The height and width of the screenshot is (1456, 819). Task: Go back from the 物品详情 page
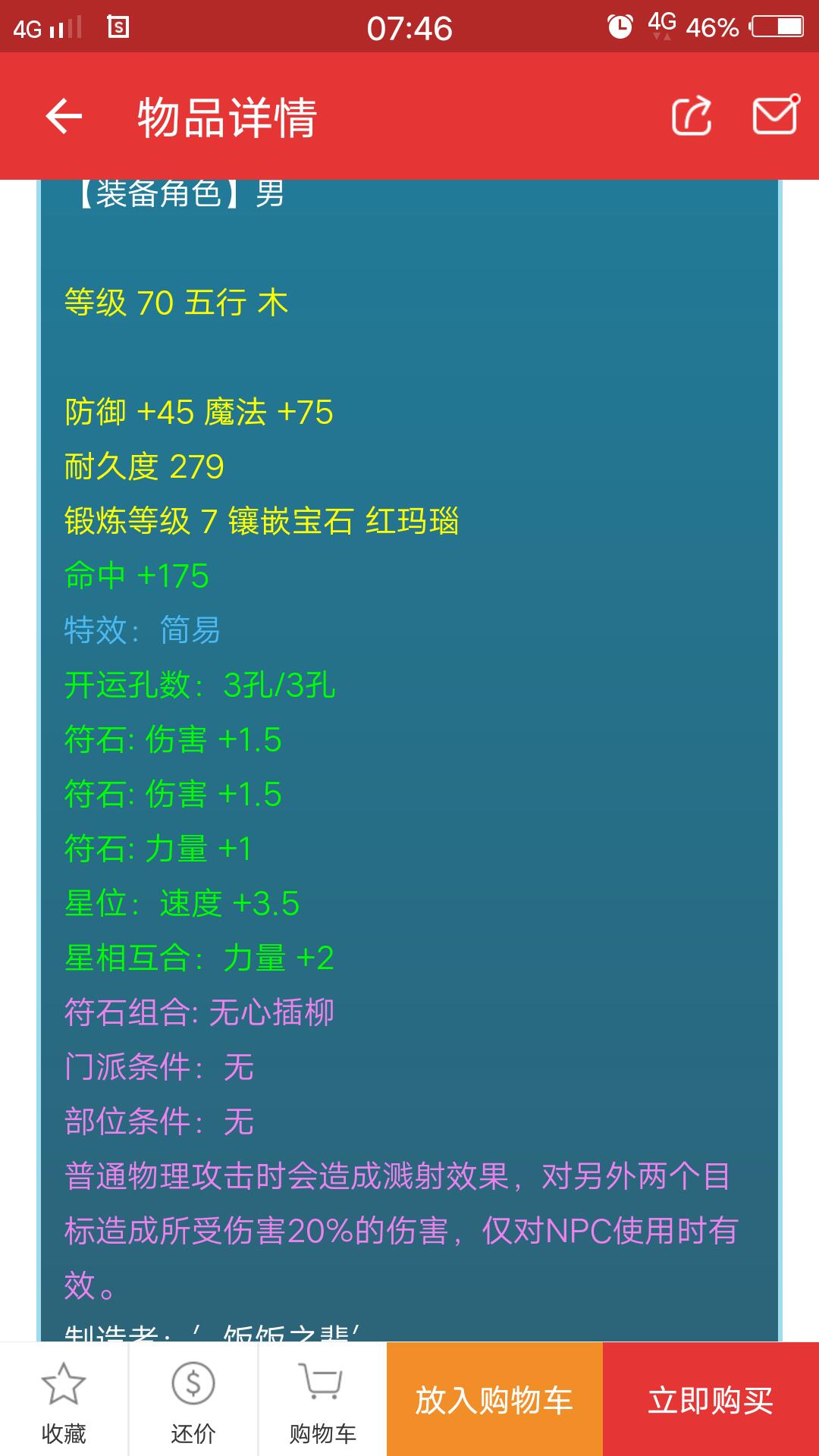64,117
